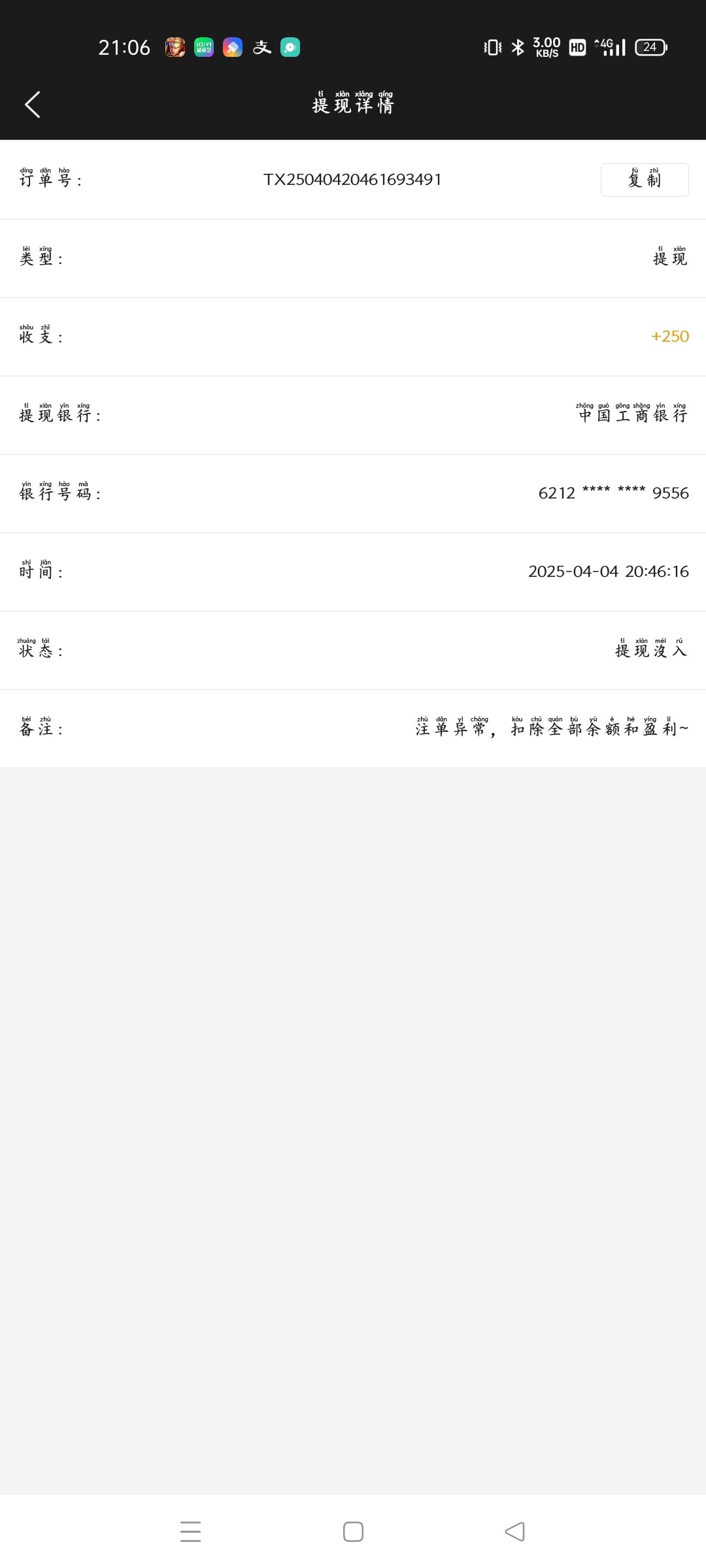706x1568 pixels.
Task: Go to the home screen
Action: coord(353,1531)
